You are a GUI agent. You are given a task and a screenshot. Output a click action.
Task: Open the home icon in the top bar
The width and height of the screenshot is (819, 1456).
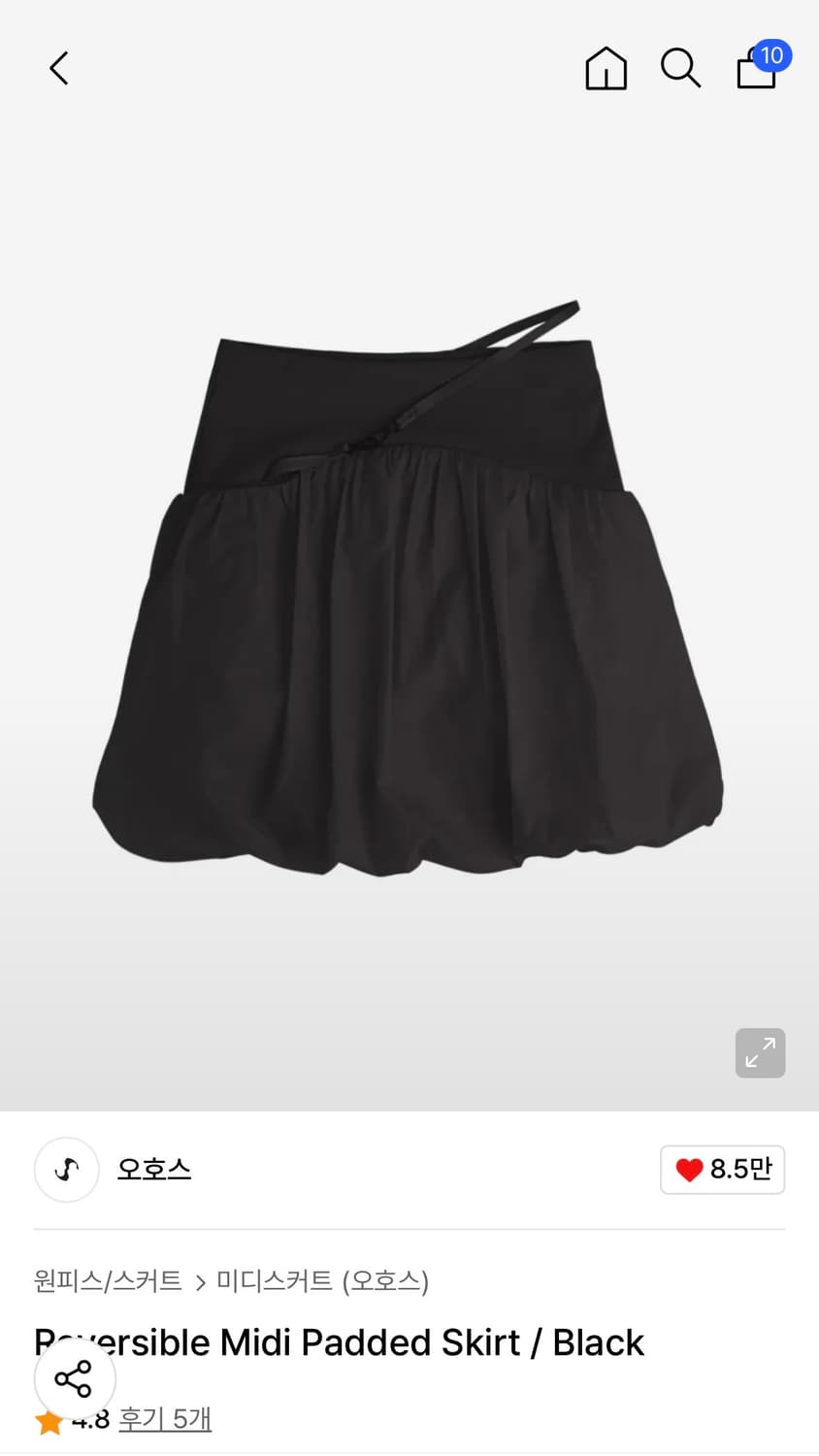pyautogui.click(x=606, y=69)
